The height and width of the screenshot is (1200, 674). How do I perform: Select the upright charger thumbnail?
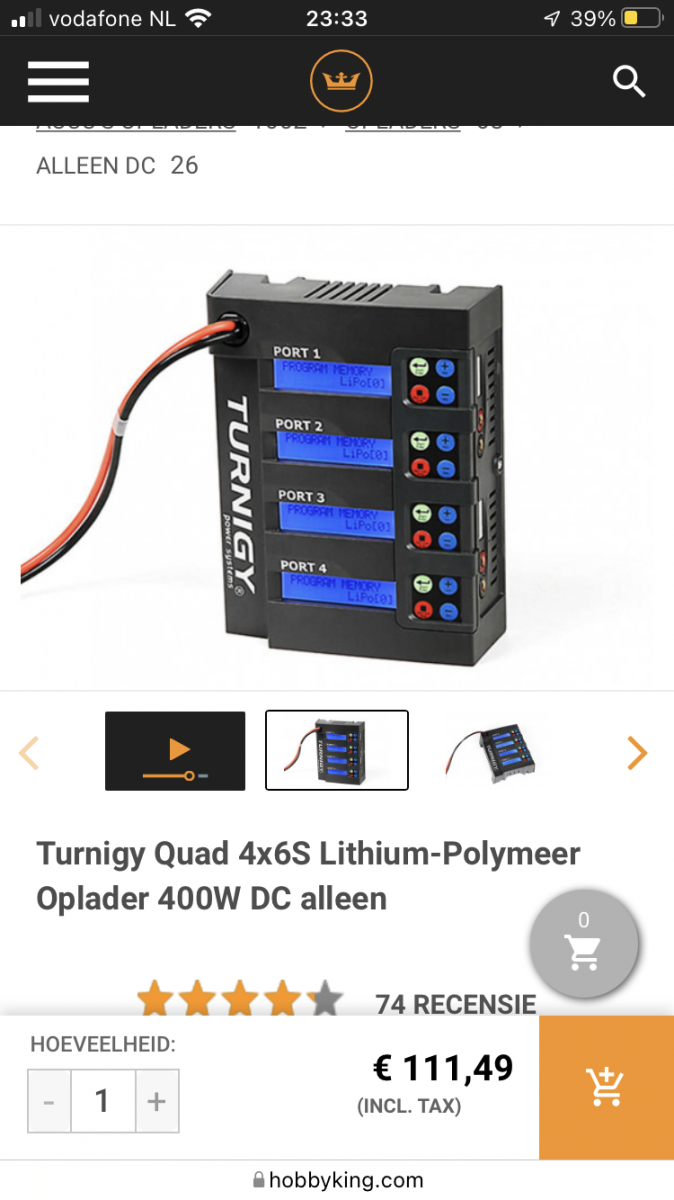(337, 750)
